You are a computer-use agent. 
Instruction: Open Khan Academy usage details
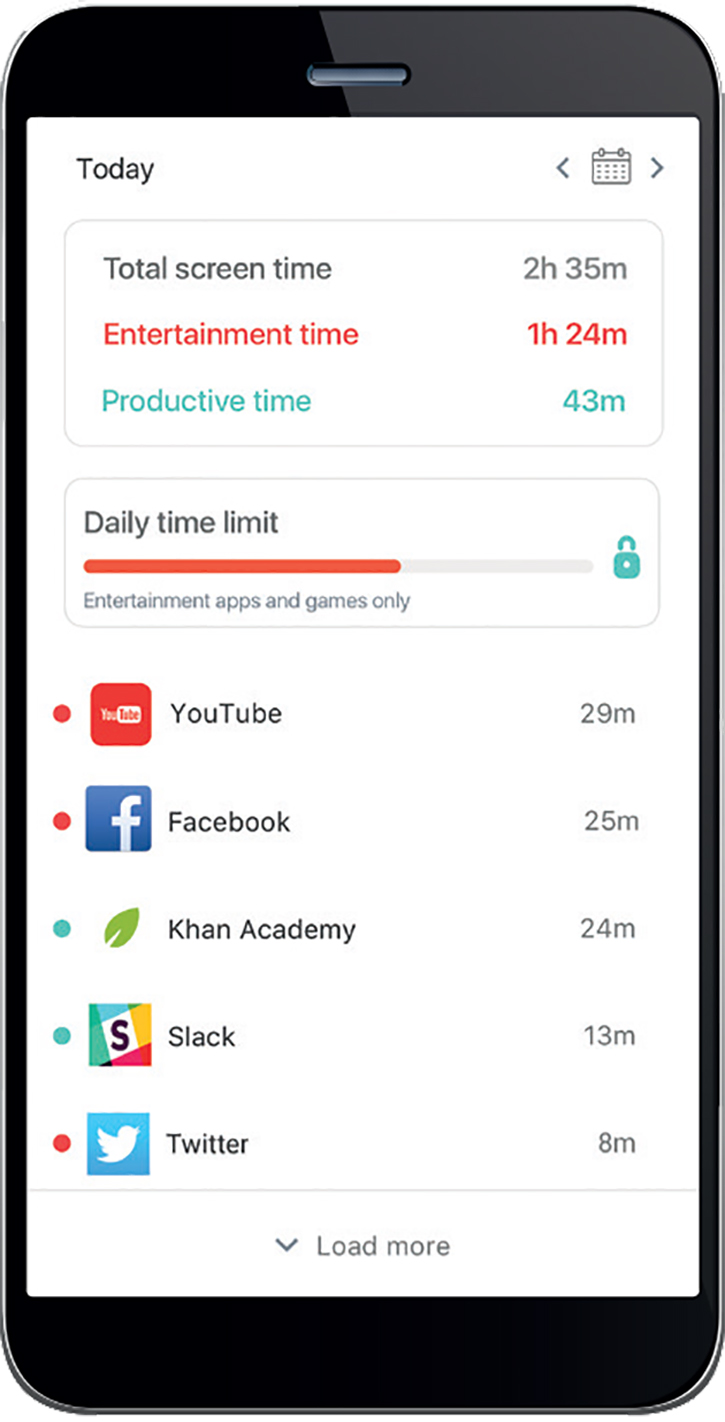click(362, 928)
